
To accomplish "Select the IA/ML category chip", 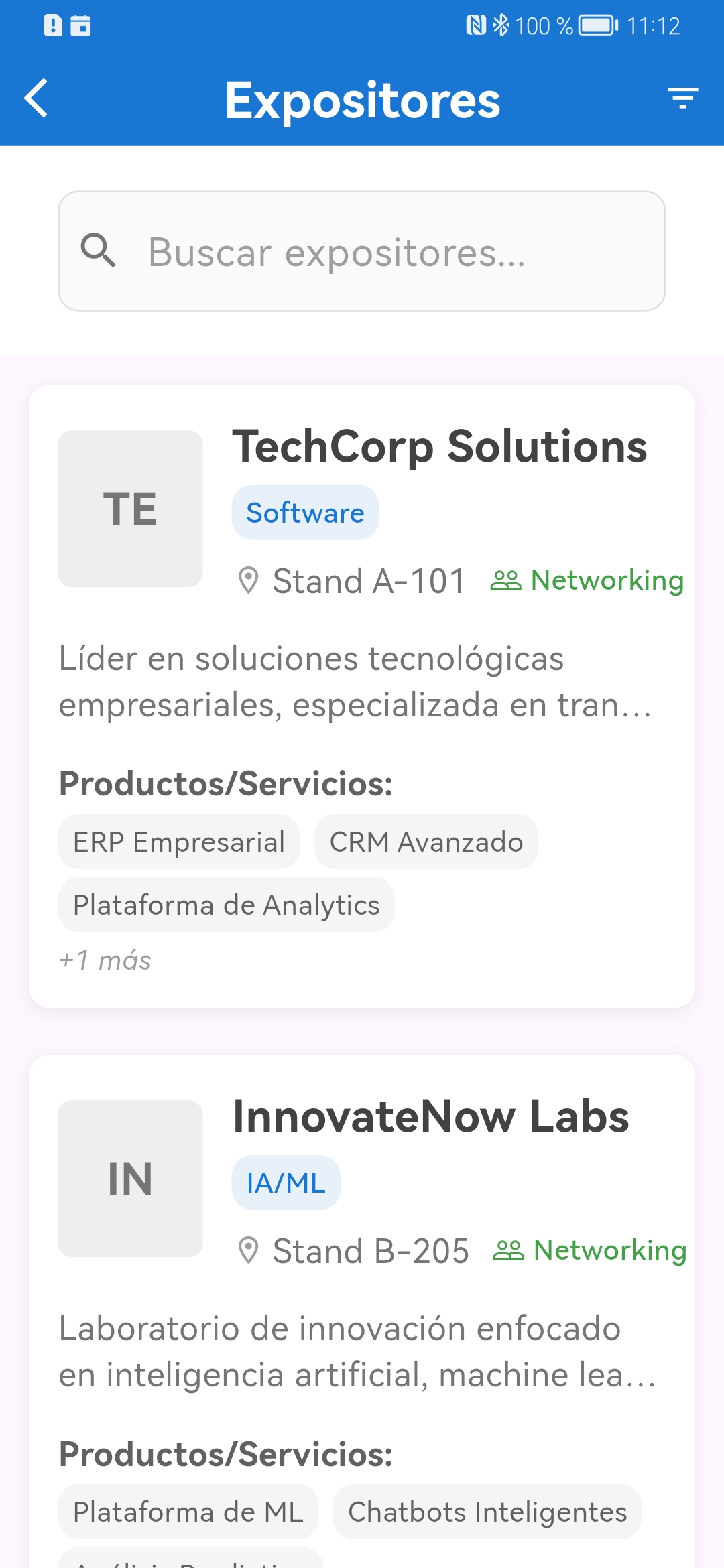I will click(x=286, y=1181).
